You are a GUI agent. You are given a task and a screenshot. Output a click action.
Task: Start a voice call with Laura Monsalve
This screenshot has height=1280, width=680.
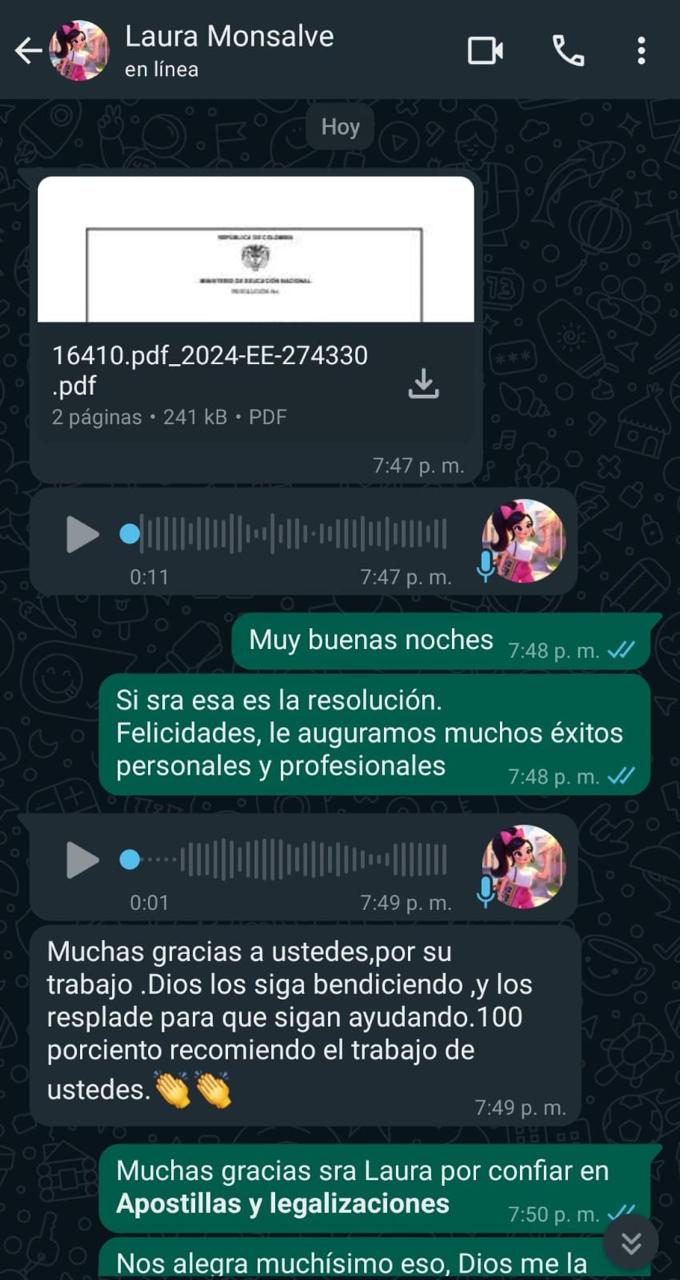[x=568, y=51]
